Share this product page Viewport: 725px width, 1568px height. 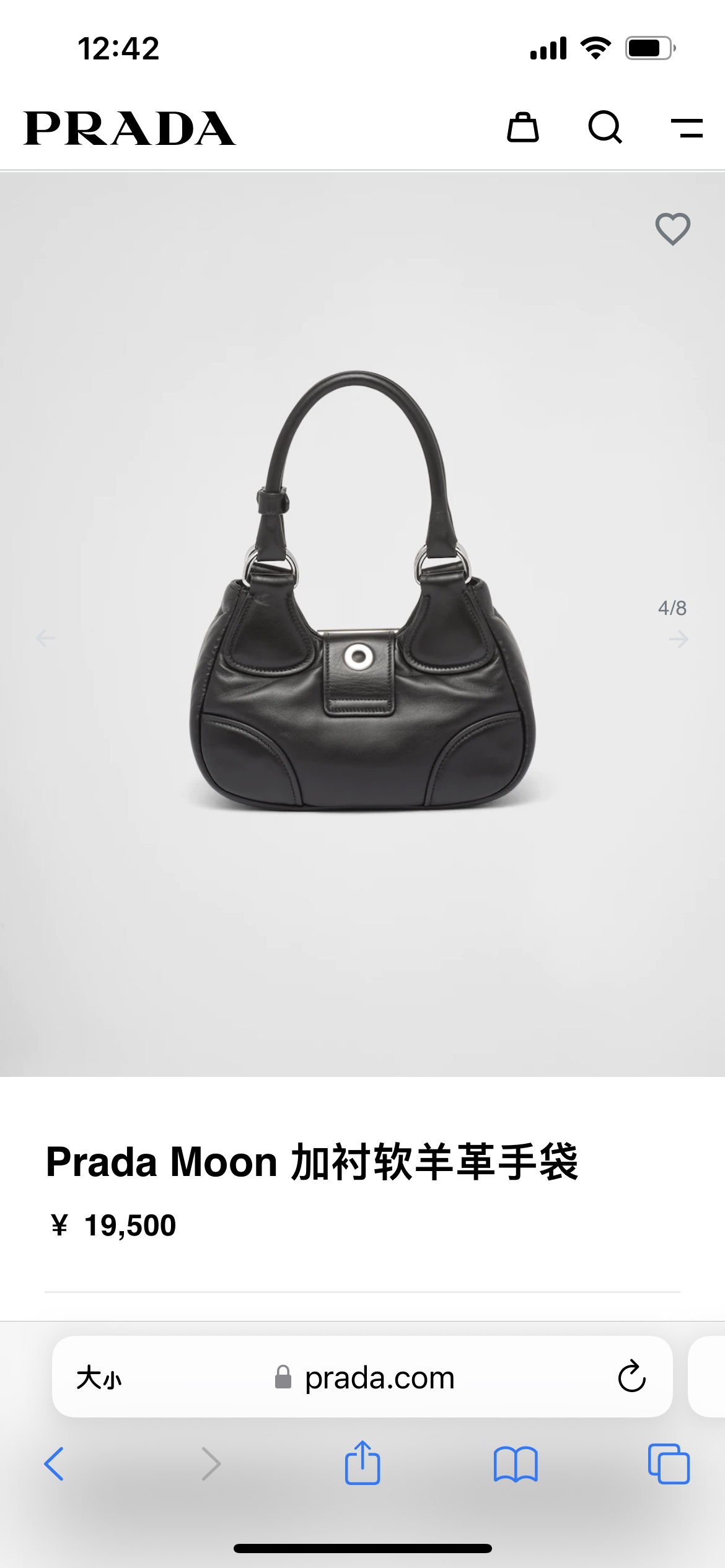(362, 1463)
